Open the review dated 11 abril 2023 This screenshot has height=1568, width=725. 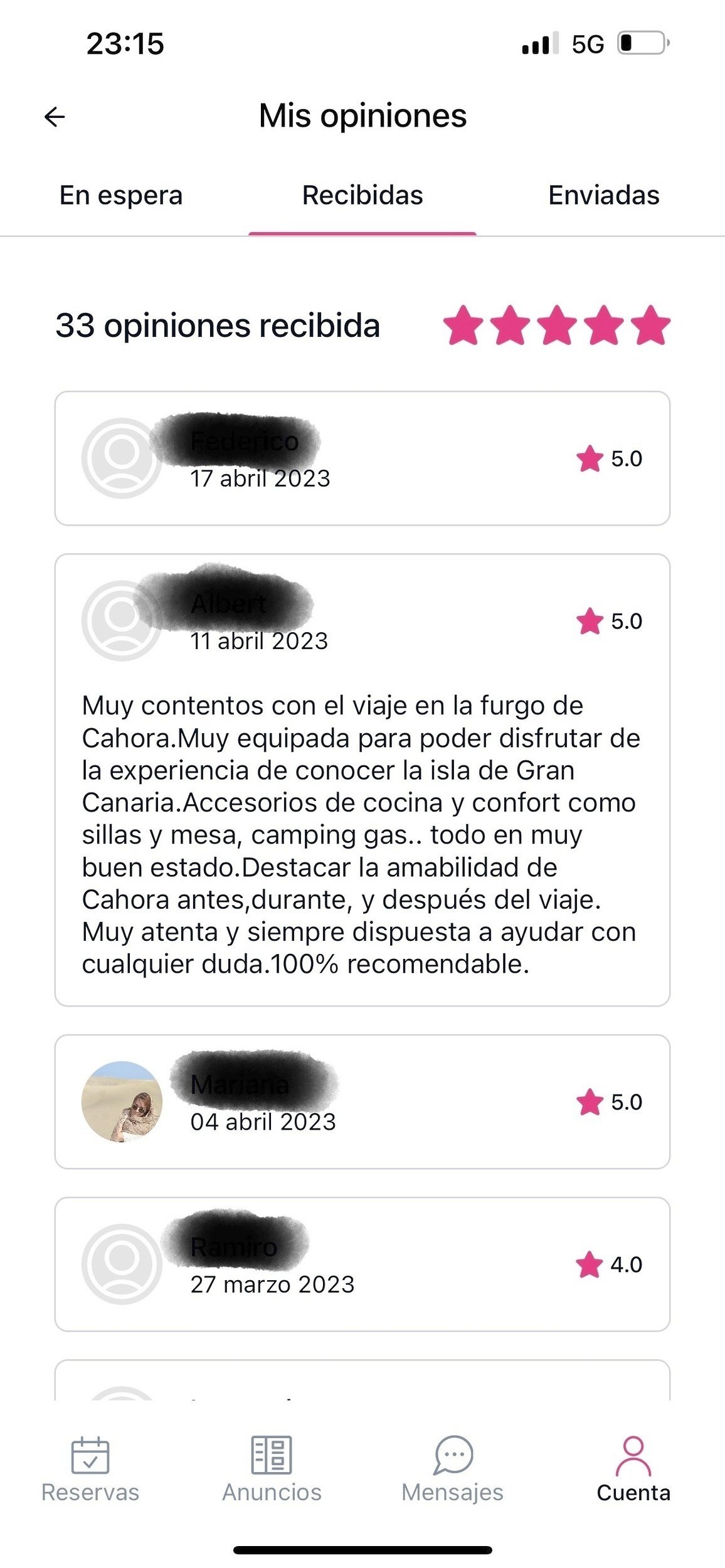(362, 780)
